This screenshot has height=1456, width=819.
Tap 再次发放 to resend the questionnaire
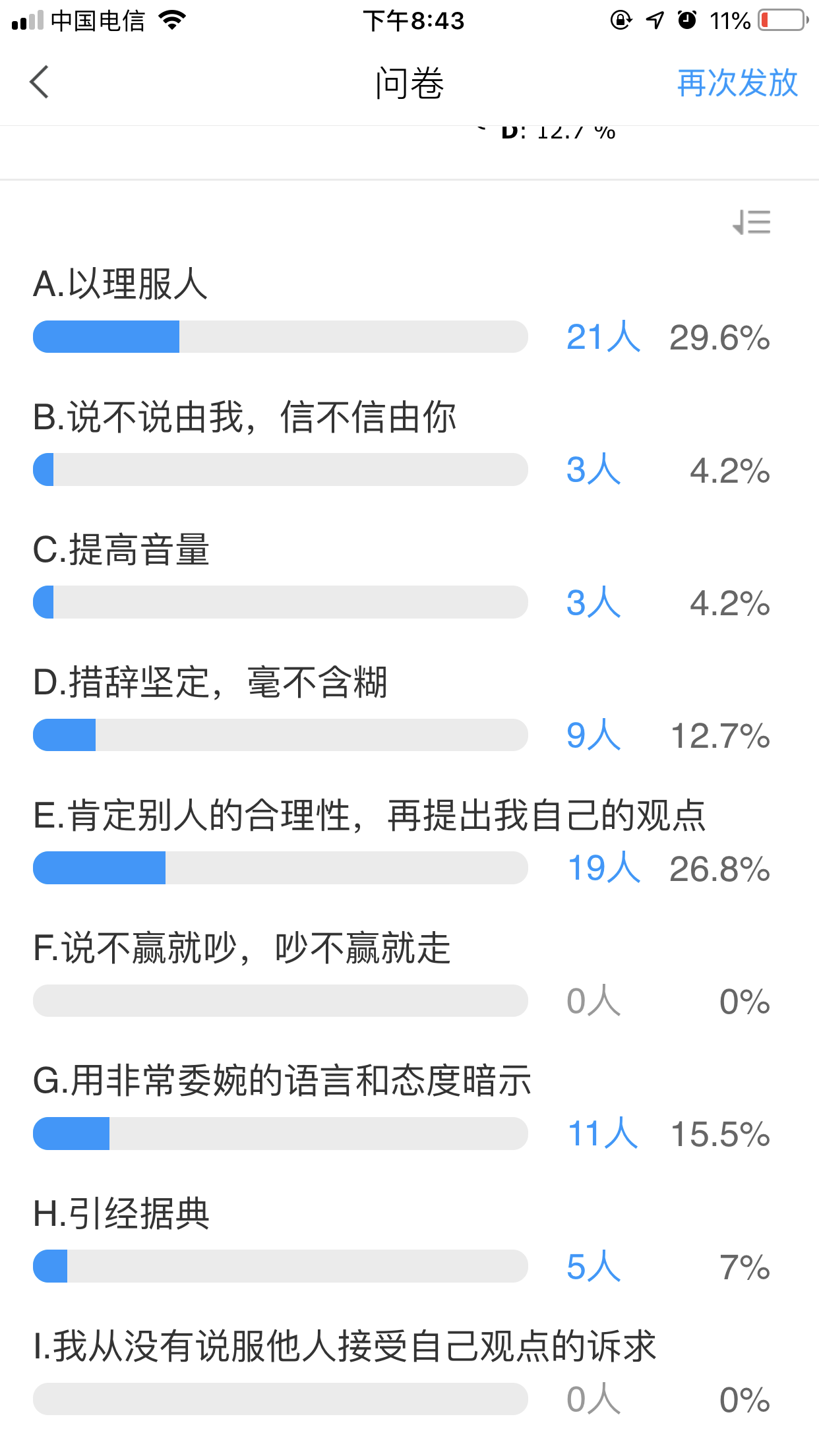737,83
